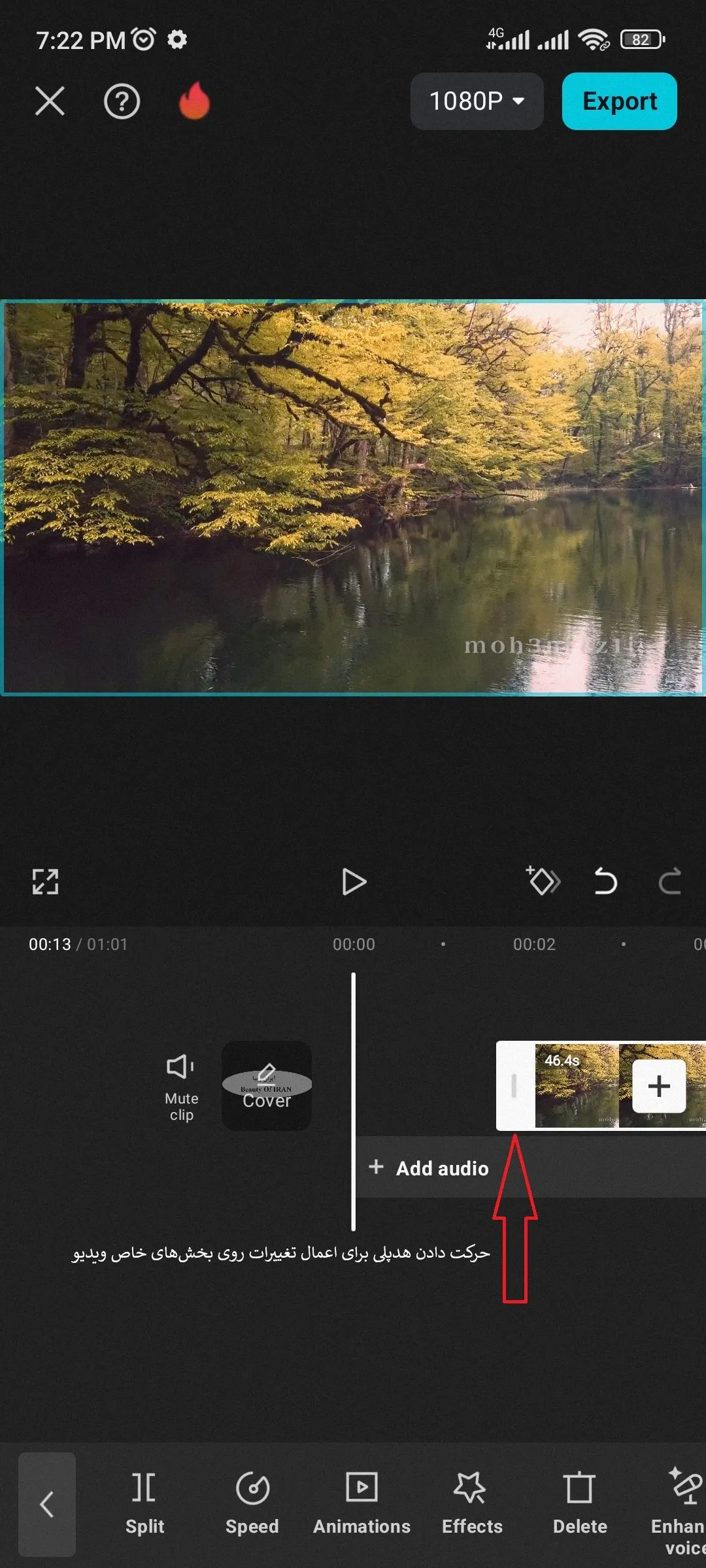706x1568 pixels.
Task: Add a clip with the plus button
Action: 659,1086
